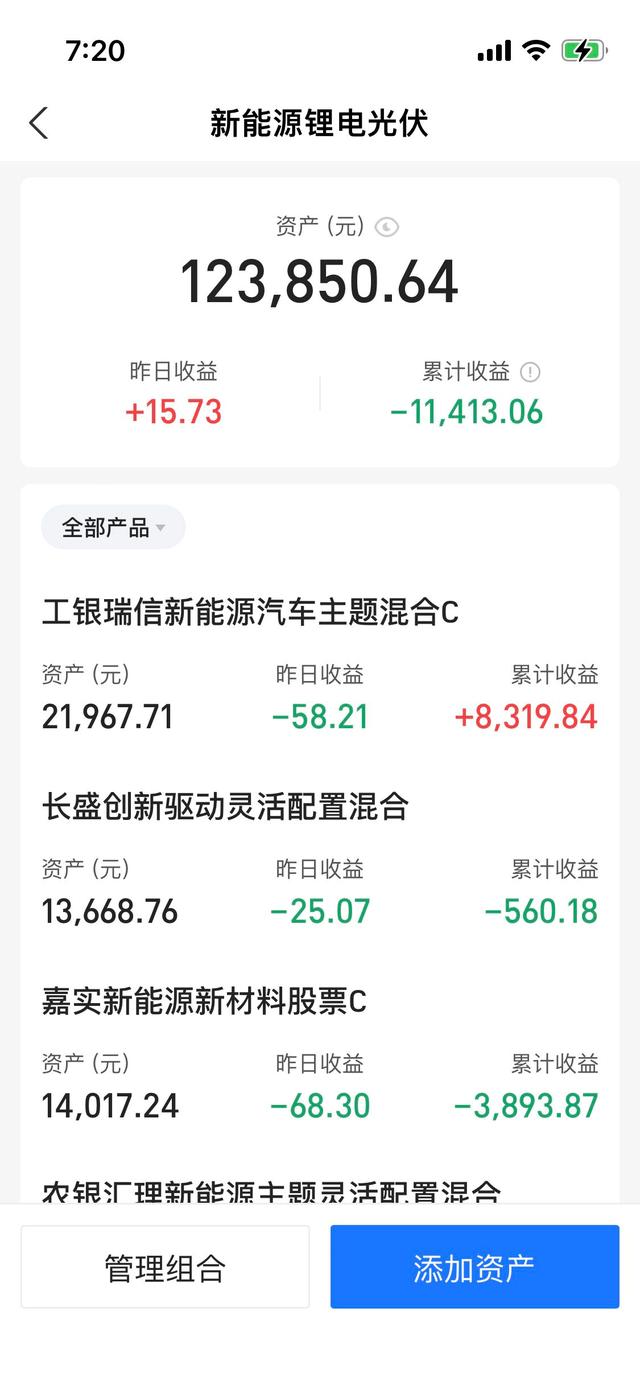This screenshot has height=1386, width=640.
Task: Tap the 添加资产 button
Action: point(475,1267)
